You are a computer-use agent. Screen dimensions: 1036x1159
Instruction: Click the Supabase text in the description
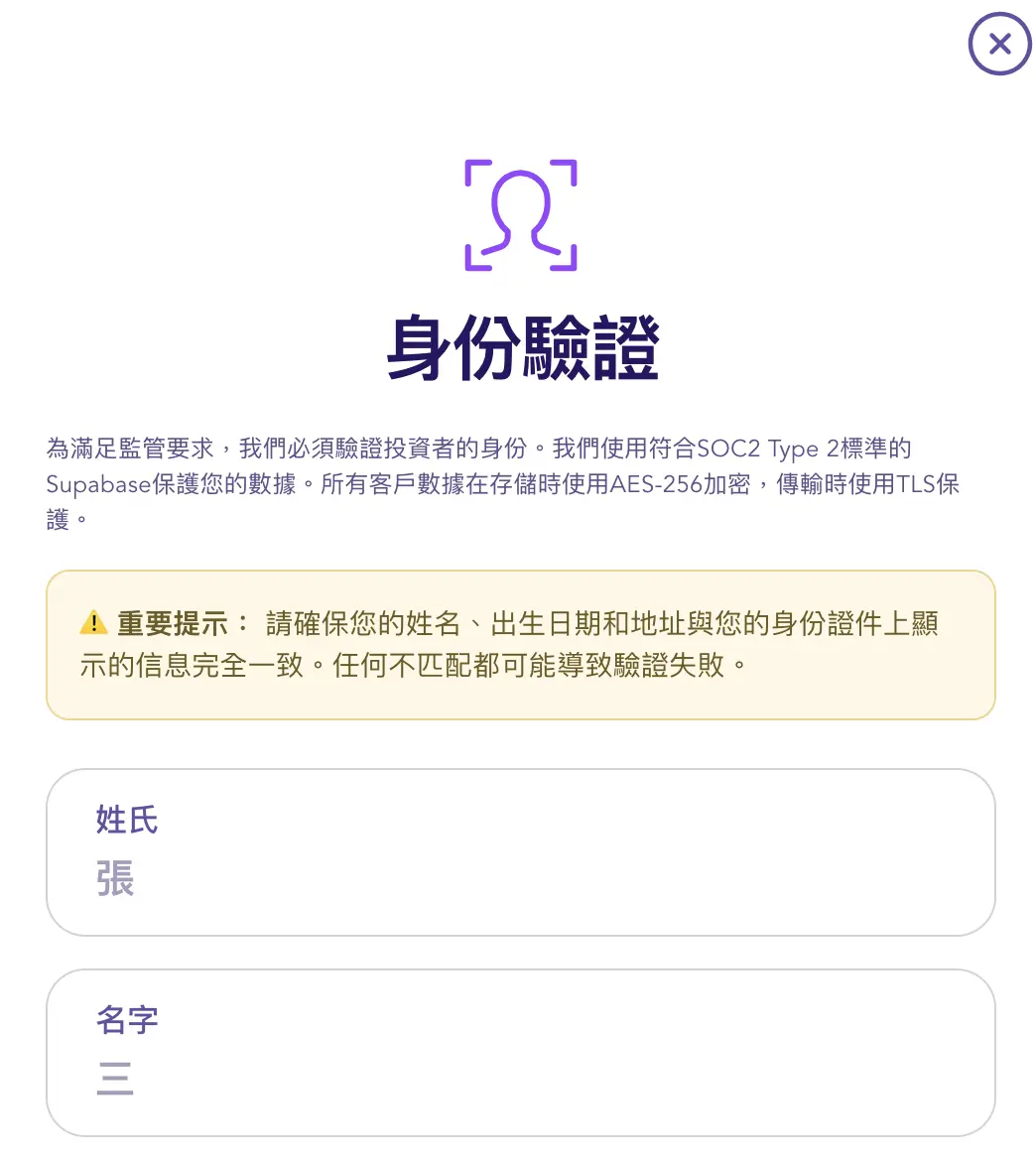[x=98, y=484]
